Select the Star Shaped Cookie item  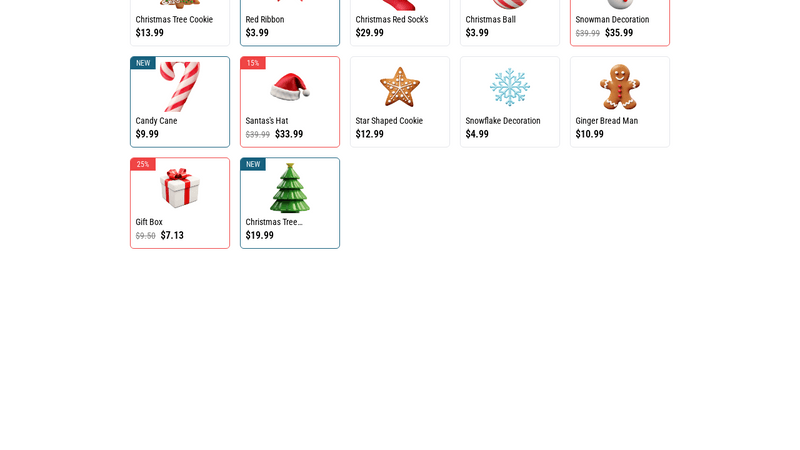click(x=400, y=102)
